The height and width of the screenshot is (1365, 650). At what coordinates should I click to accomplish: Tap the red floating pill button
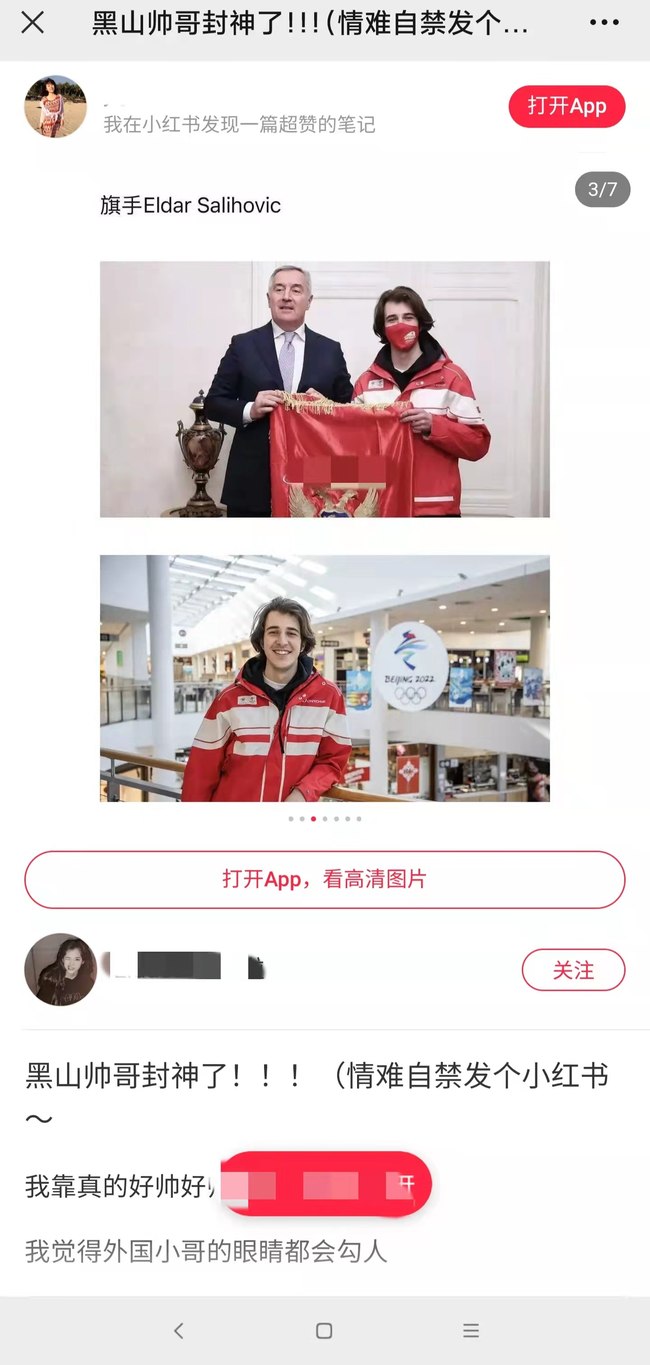[325, 1184]
